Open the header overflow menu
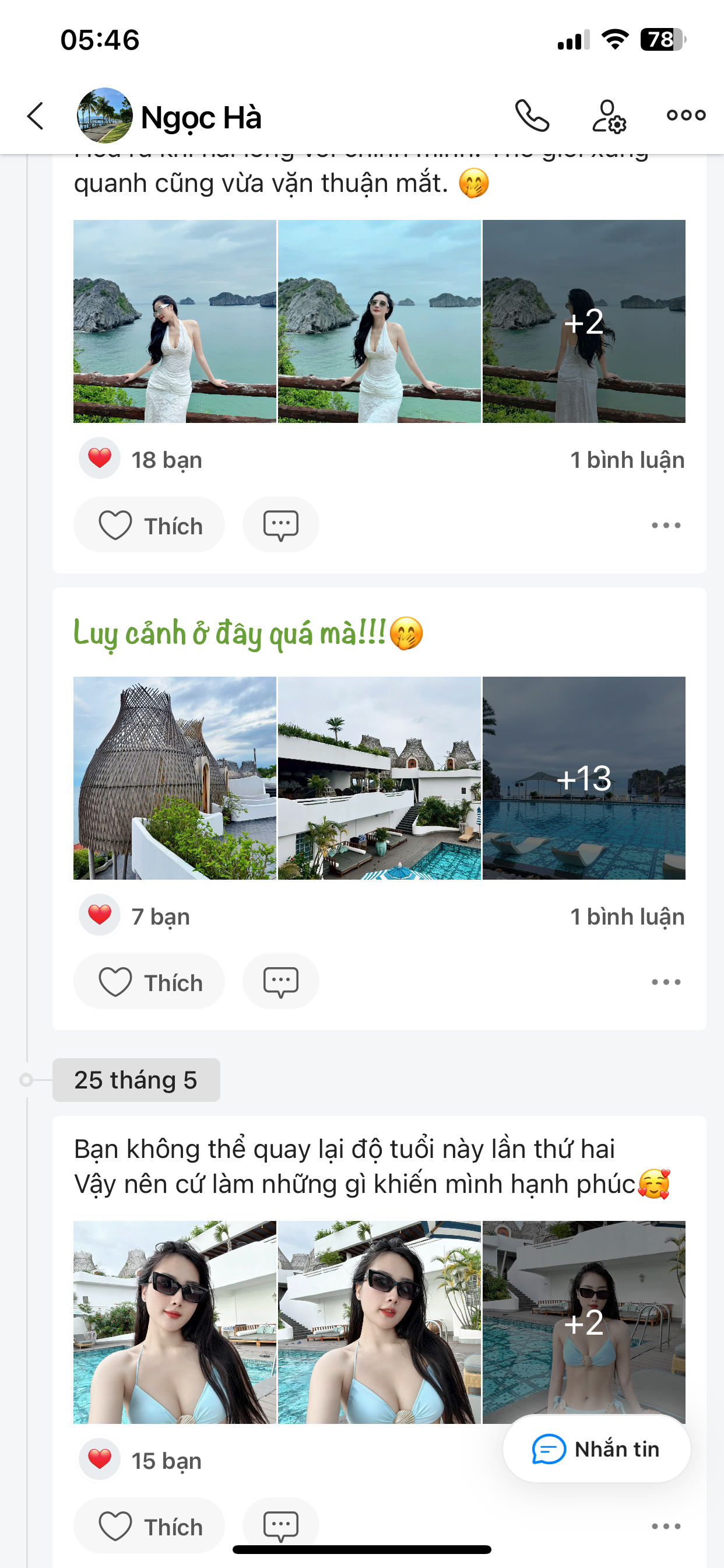Viewport: 724px width, 1568px height. 686,115
